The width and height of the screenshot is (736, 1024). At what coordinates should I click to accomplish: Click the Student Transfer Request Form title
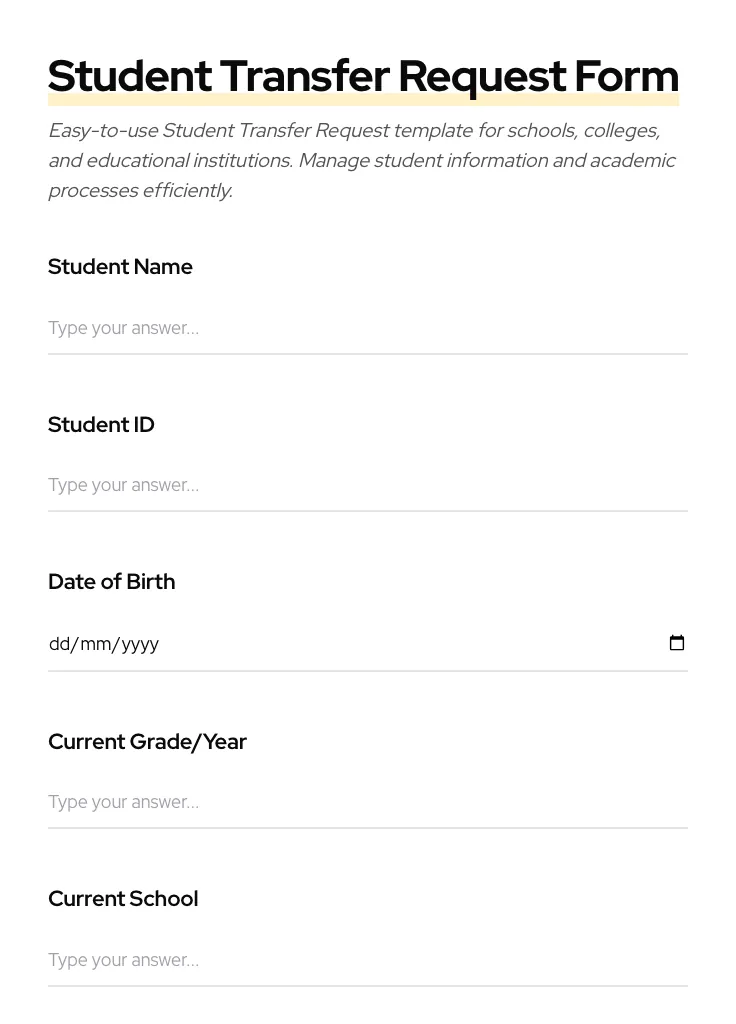point(363,75)
